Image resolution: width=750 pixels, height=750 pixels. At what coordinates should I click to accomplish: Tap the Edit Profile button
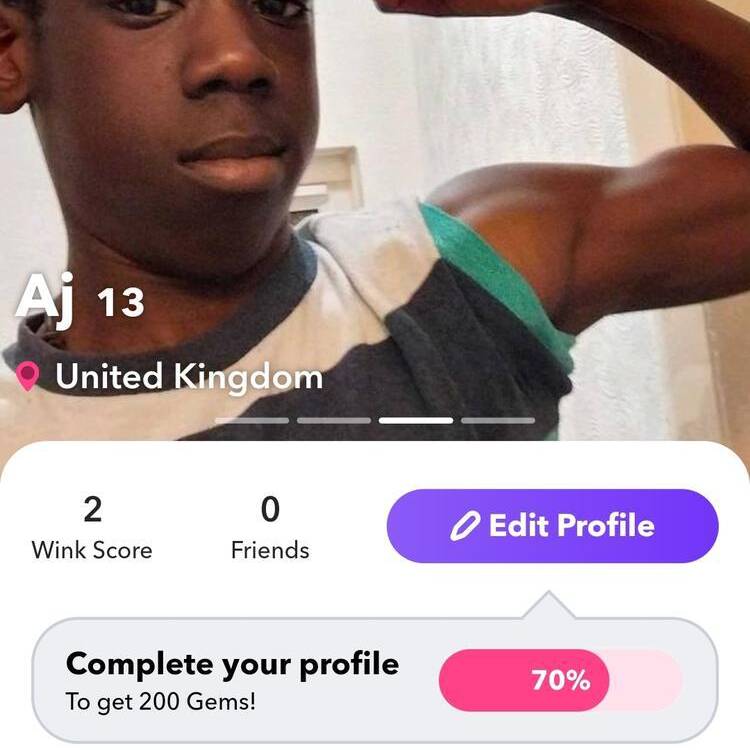coord(552,526)
